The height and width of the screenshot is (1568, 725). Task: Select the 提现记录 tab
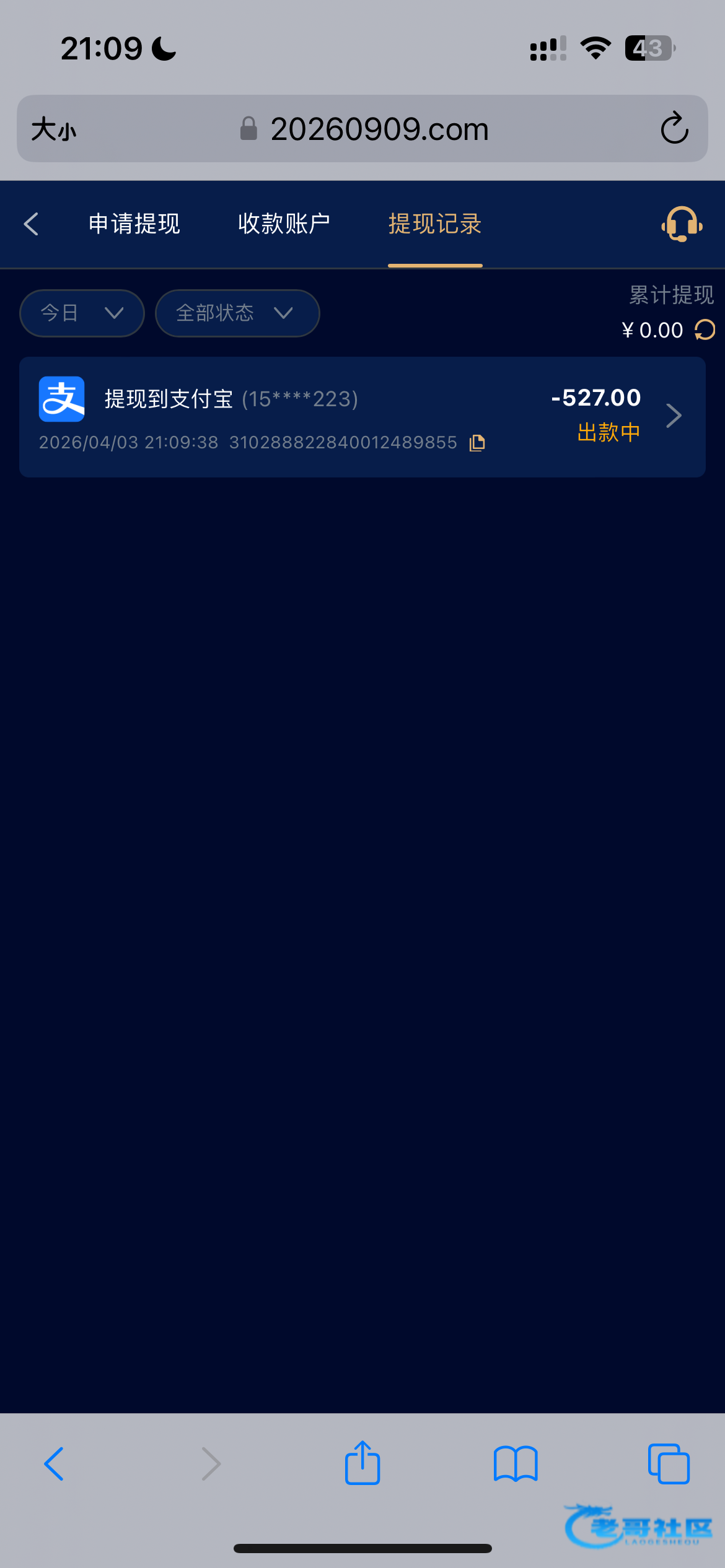click(435, 224)
